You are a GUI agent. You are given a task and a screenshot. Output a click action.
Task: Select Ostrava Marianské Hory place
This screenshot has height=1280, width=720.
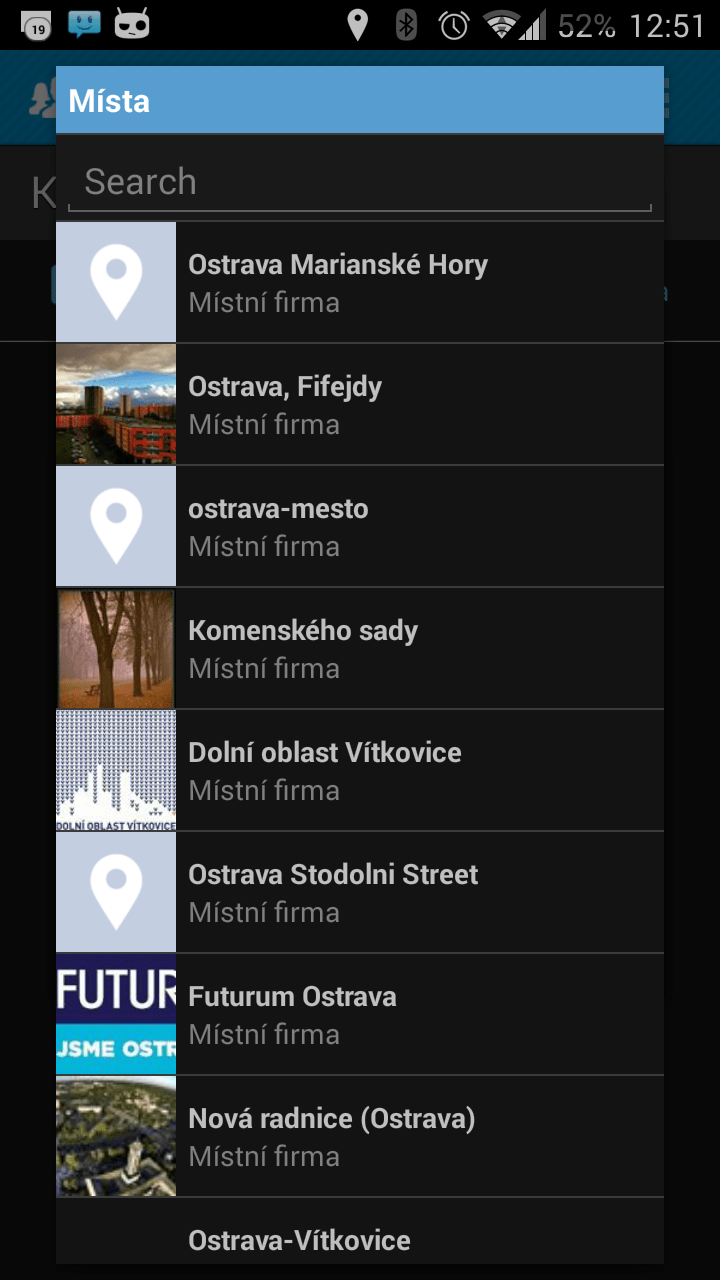360,282
